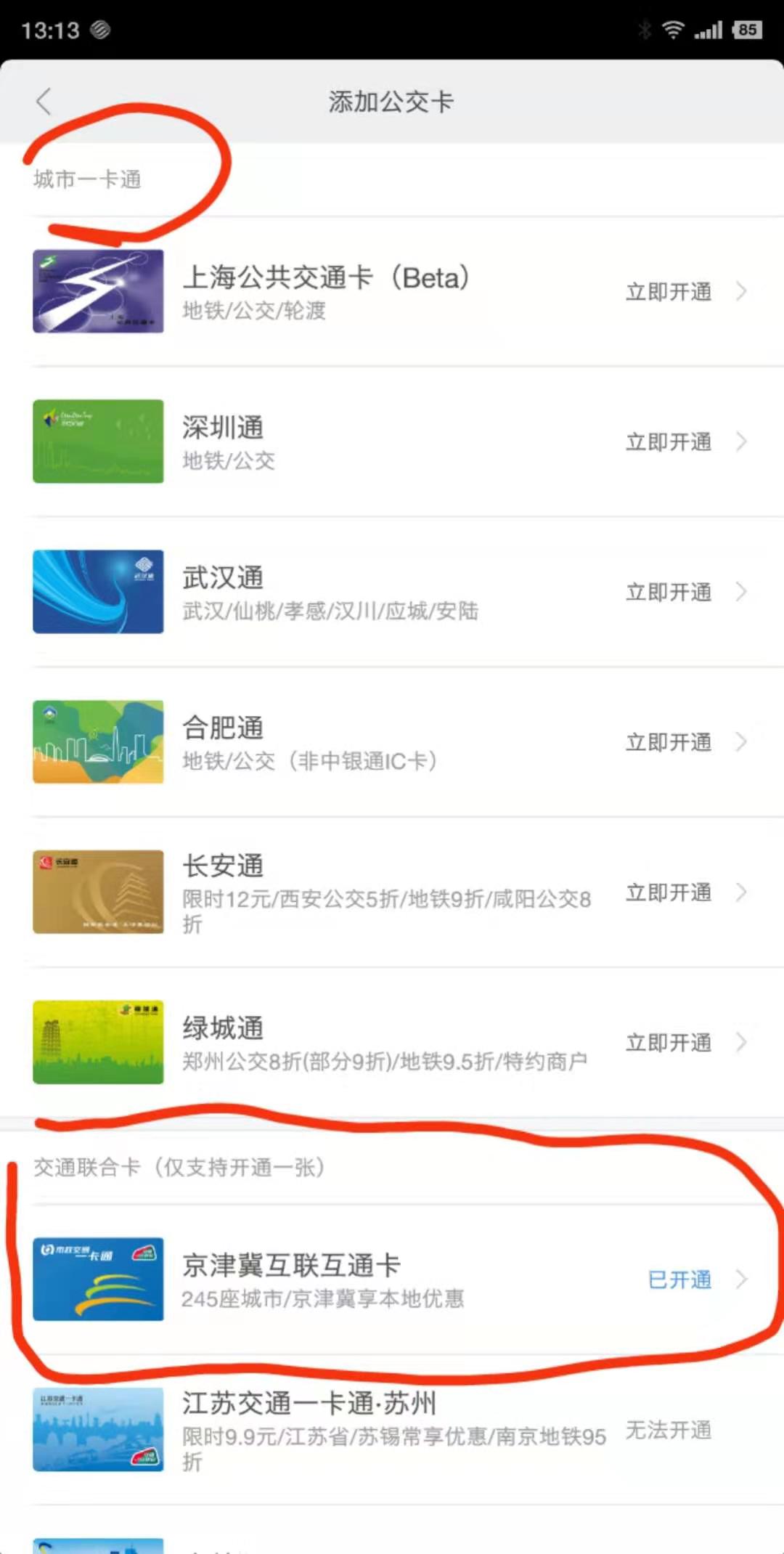Viewport: 784px width, 1554px height.
Task: Open details via 深圳通 right arrow
Action: click(742, 441)
